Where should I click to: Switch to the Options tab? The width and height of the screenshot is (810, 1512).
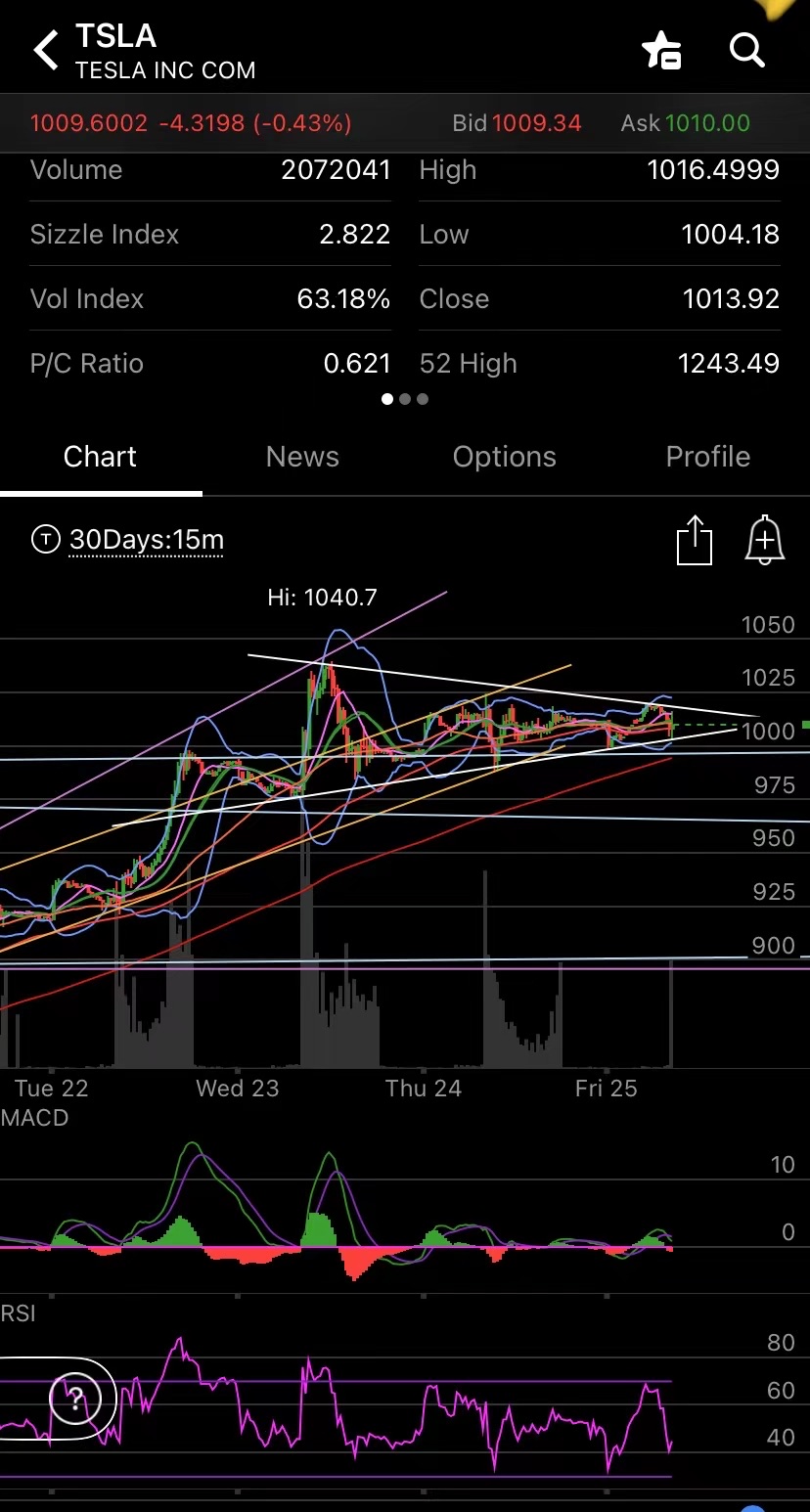[x=504, y=457]
